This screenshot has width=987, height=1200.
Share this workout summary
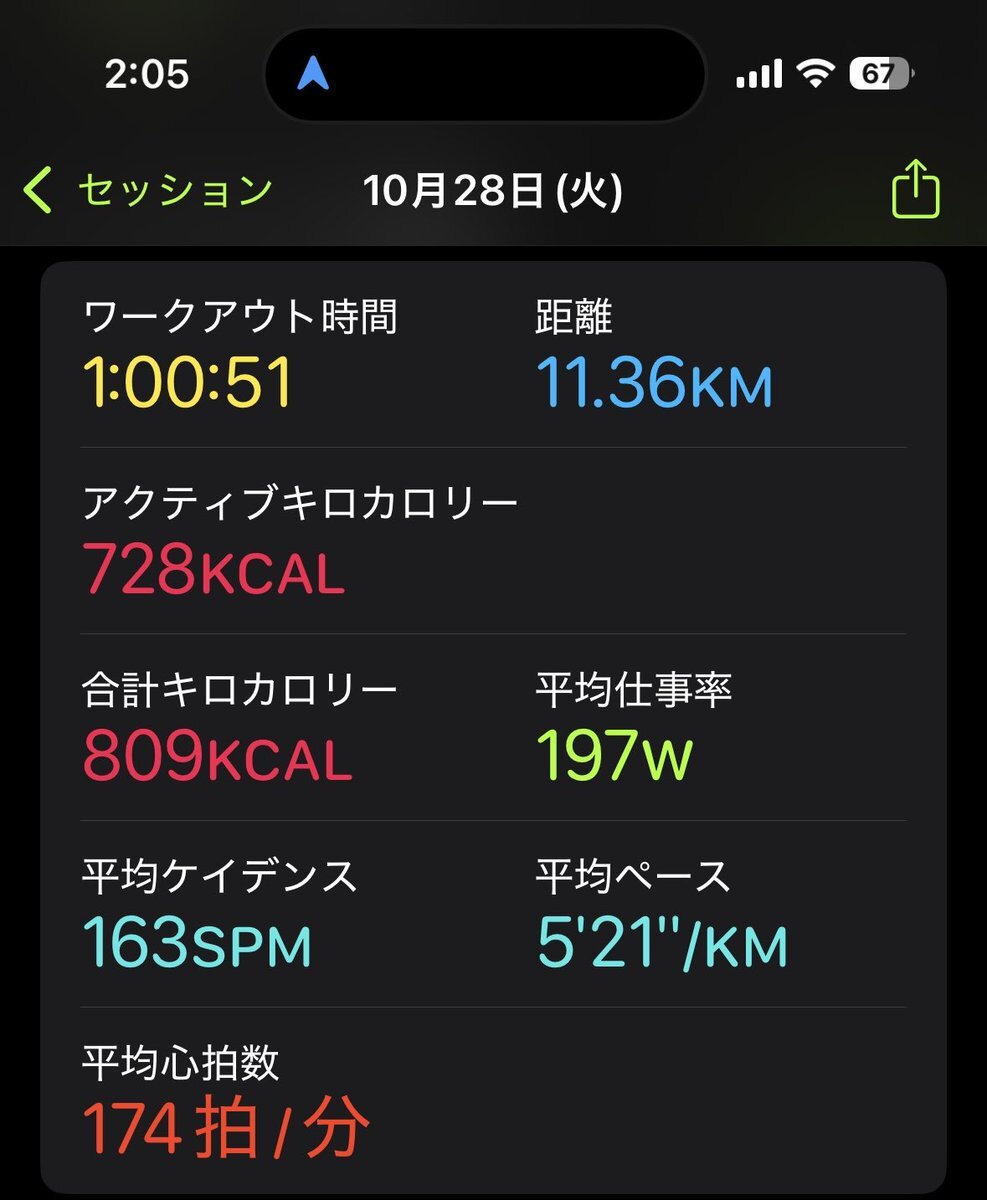coord(915,190)
